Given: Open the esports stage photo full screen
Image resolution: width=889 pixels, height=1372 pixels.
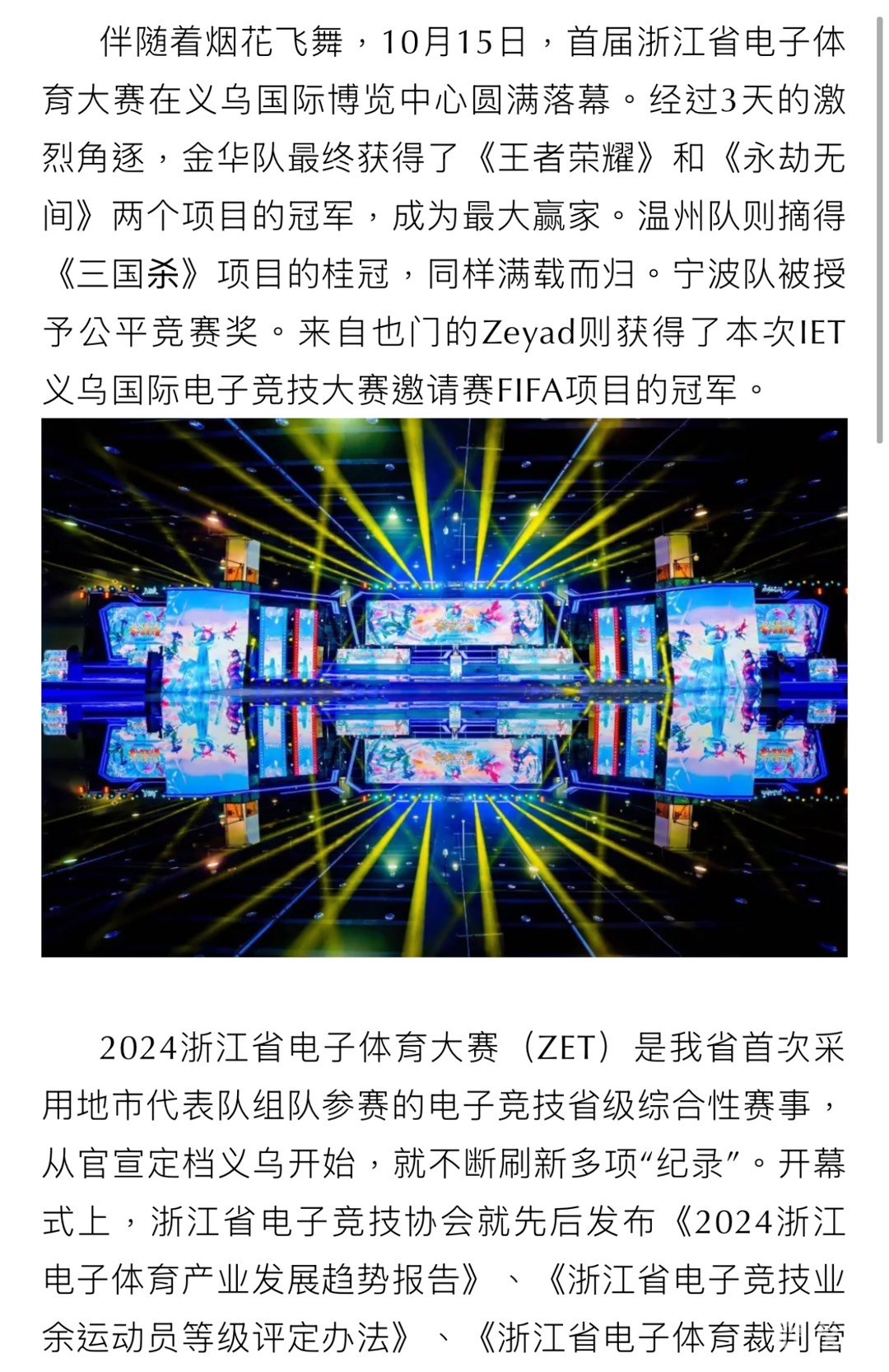Looking at the screenshot, I should point(444,687).
